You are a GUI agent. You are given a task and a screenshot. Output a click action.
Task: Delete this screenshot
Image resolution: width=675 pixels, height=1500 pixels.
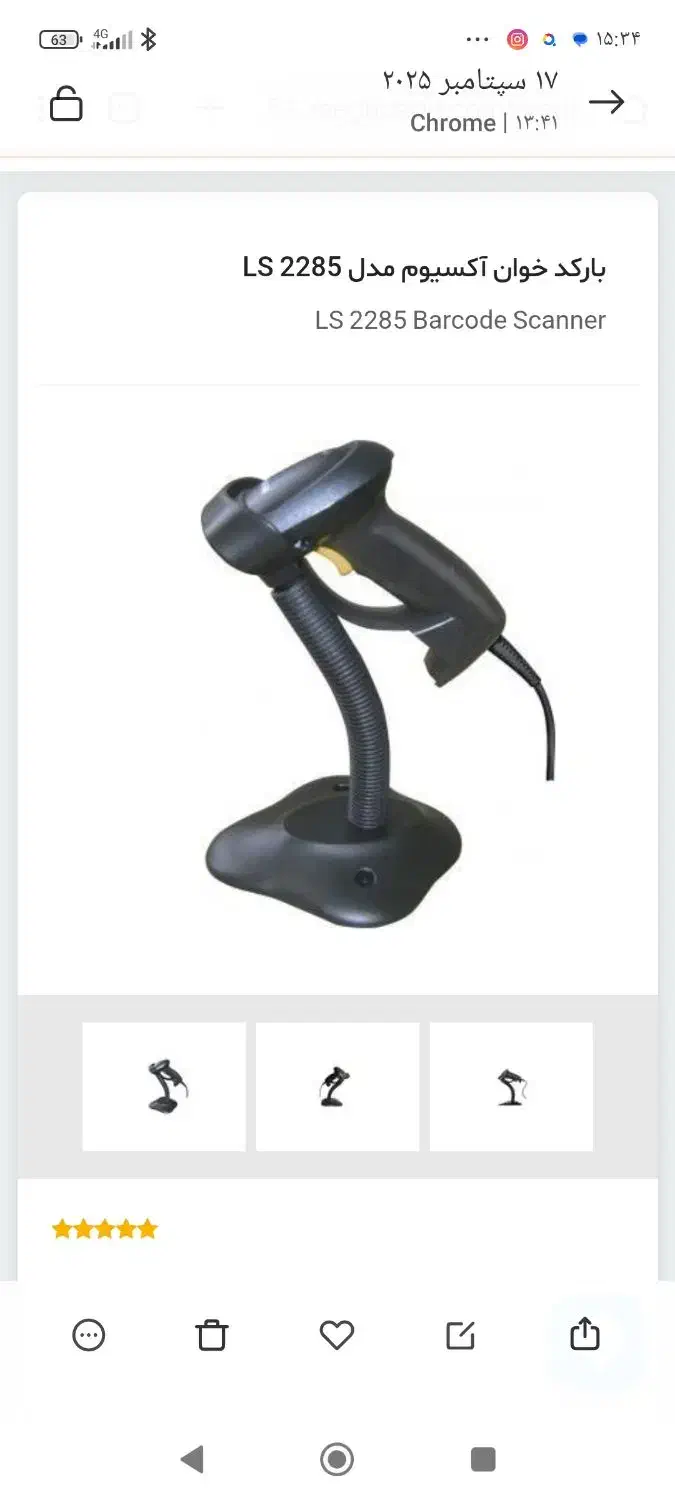212,1335
